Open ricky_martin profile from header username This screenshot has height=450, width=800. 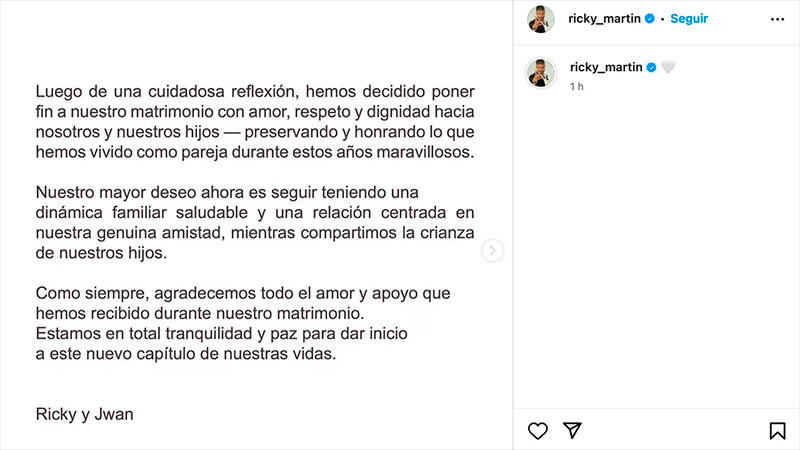pyautogui.click(x=605, y=18)
